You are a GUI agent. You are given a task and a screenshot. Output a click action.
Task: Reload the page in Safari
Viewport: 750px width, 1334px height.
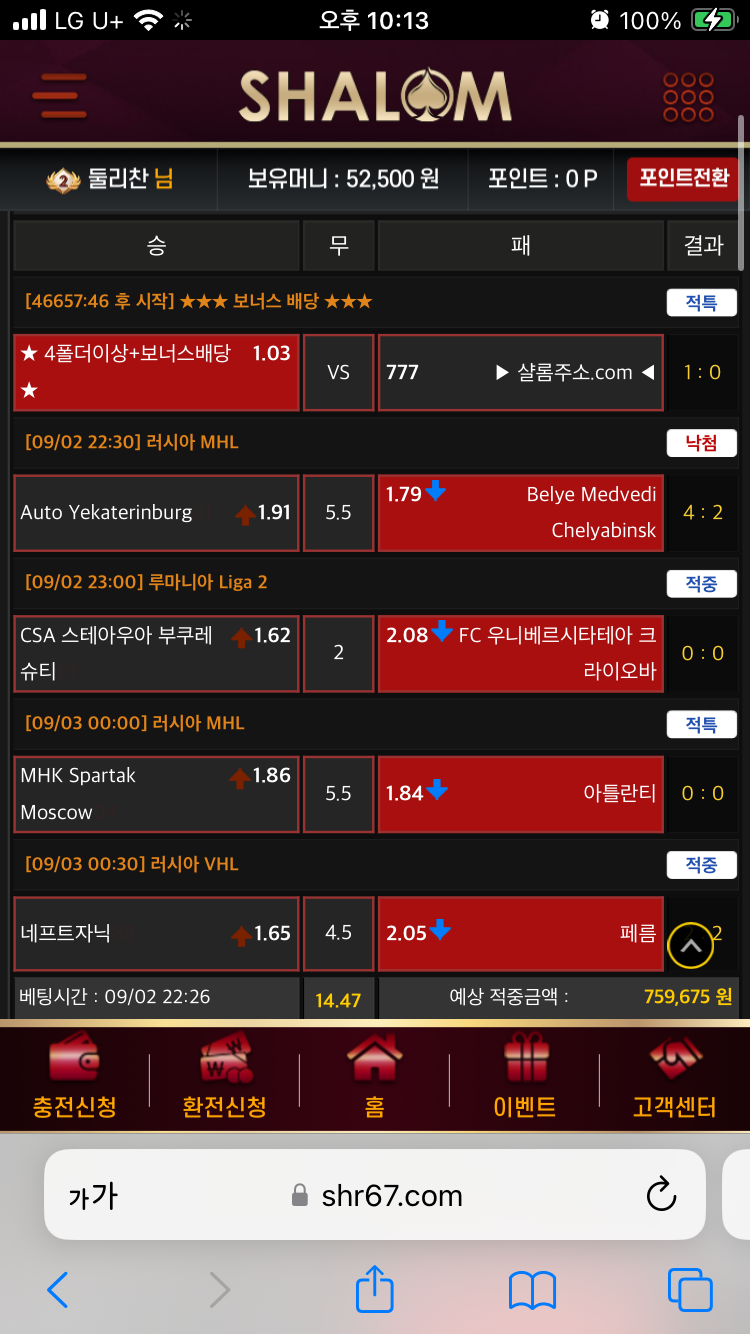tap(661, 1195)
